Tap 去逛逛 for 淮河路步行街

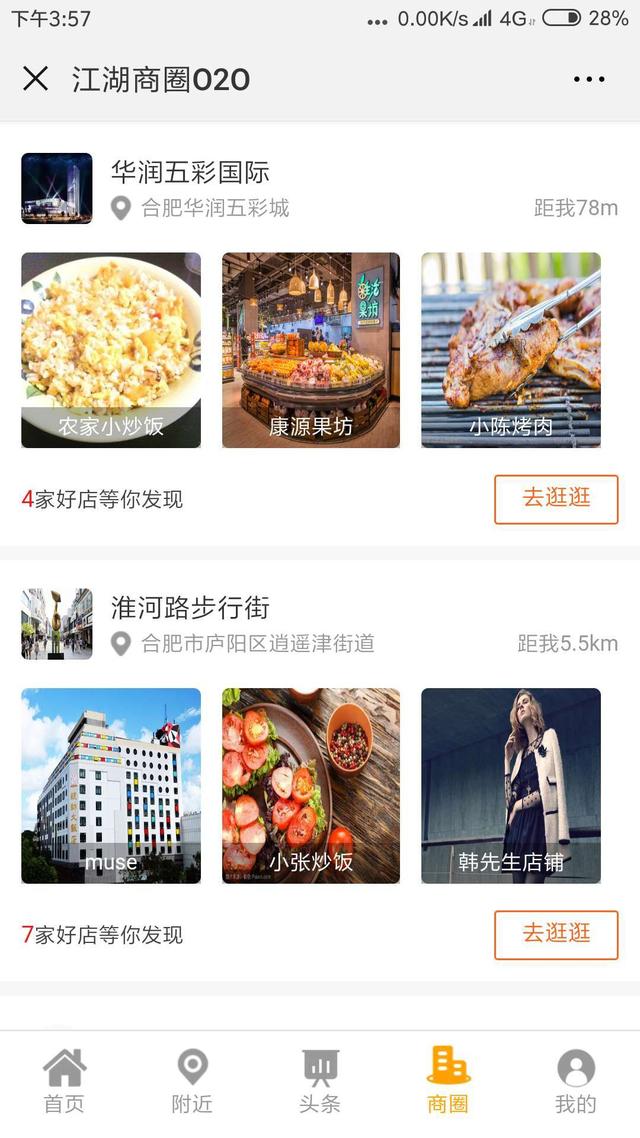click(x=556, y=935)
